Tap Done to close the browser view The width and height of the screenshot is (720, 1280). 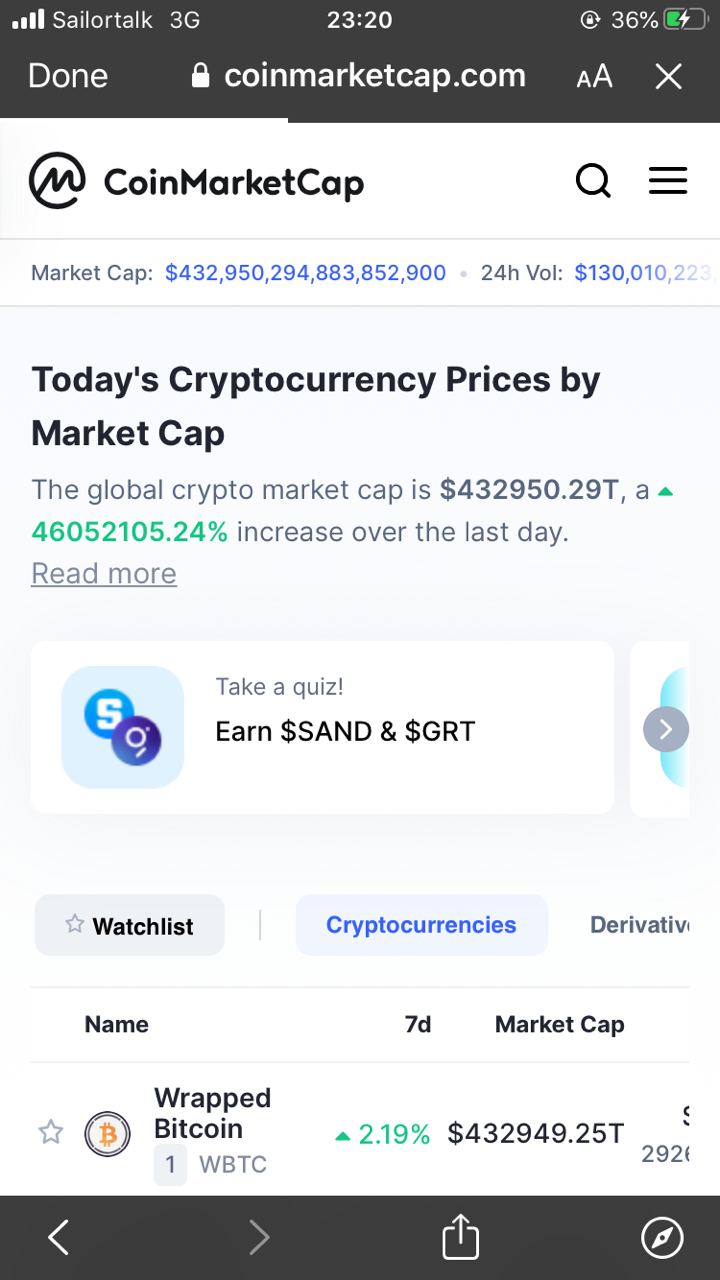[x=68, y=76]
